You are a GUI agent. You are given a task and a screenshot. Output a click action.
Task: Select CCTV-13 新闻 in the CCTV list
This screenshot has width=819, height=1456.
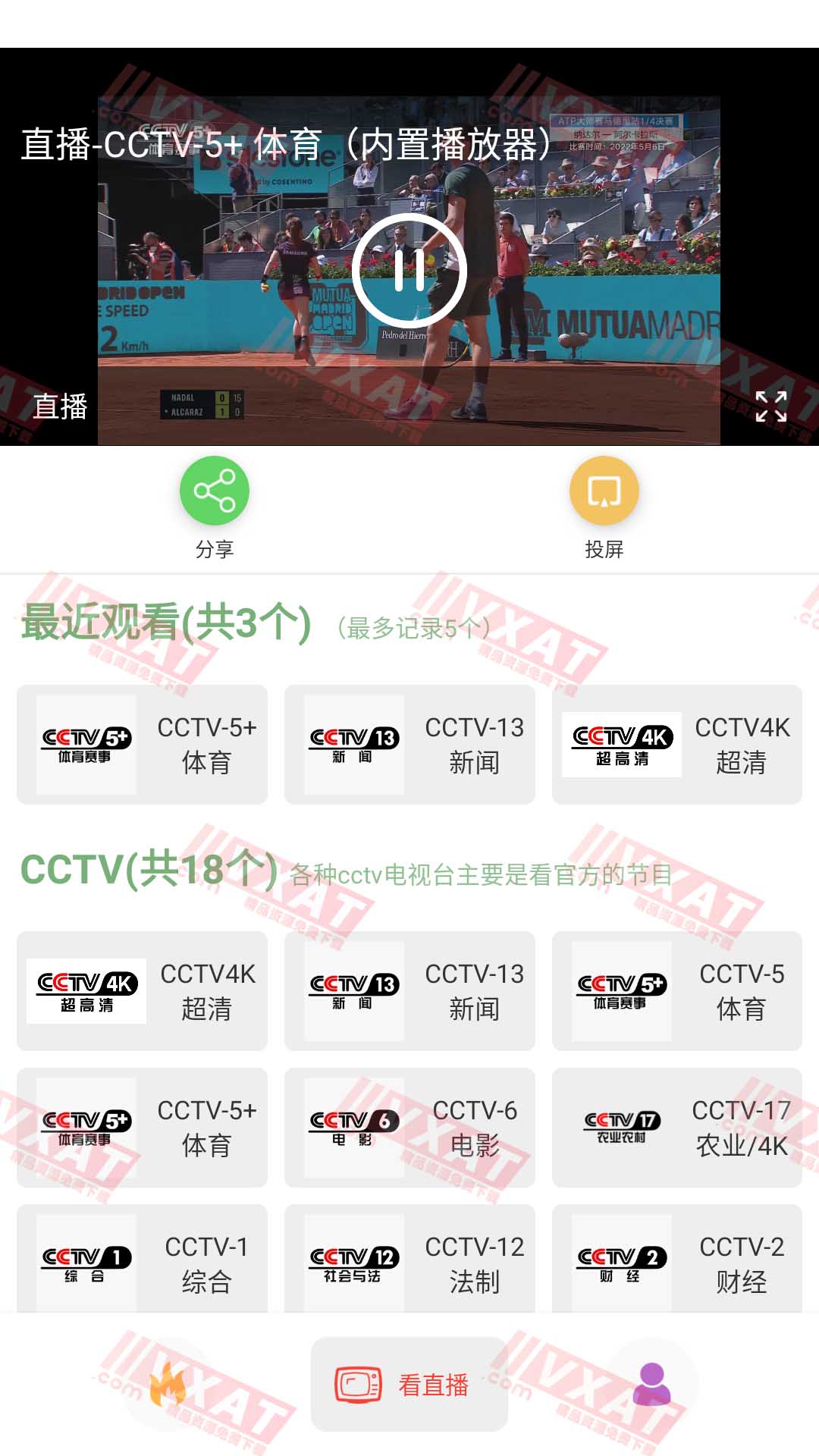pyautogui.click(x=409, y=990)
